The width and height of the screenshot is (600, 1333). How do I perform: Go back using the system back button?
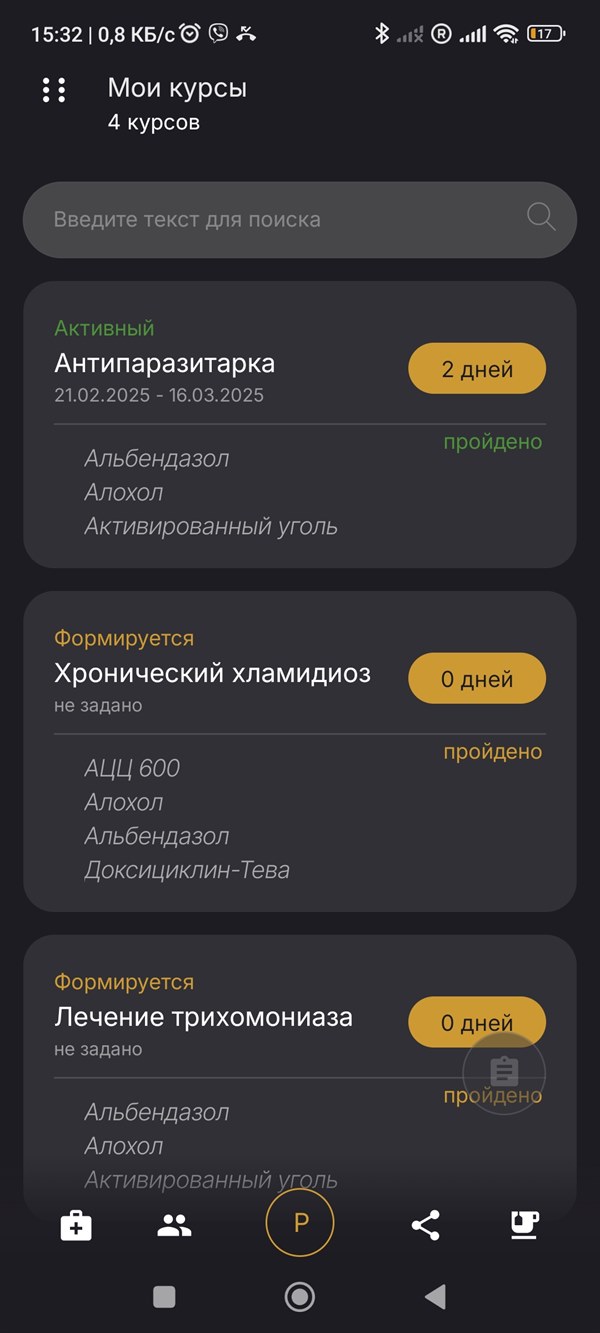[435, 1297]
